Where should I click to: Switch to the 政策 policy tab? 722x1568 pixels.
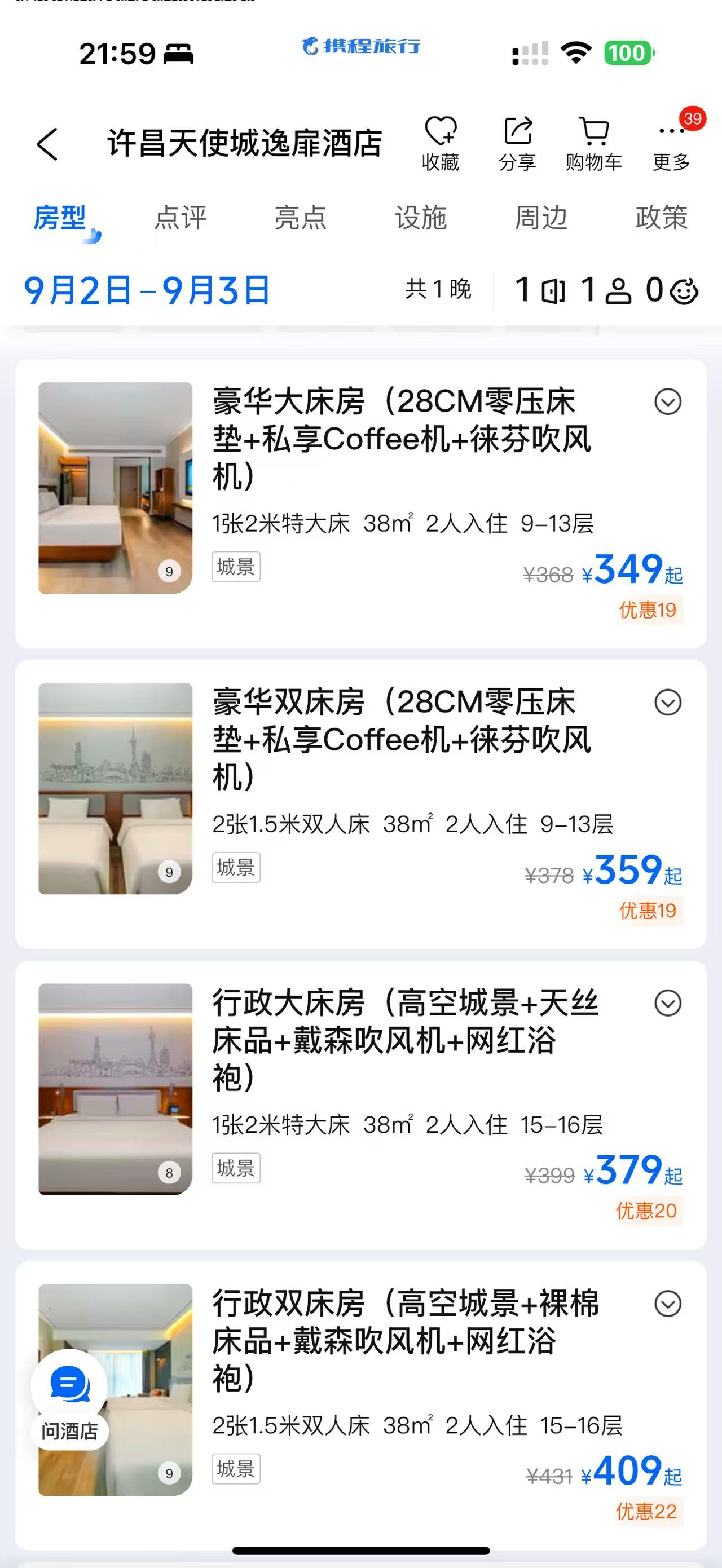point(661,218)
